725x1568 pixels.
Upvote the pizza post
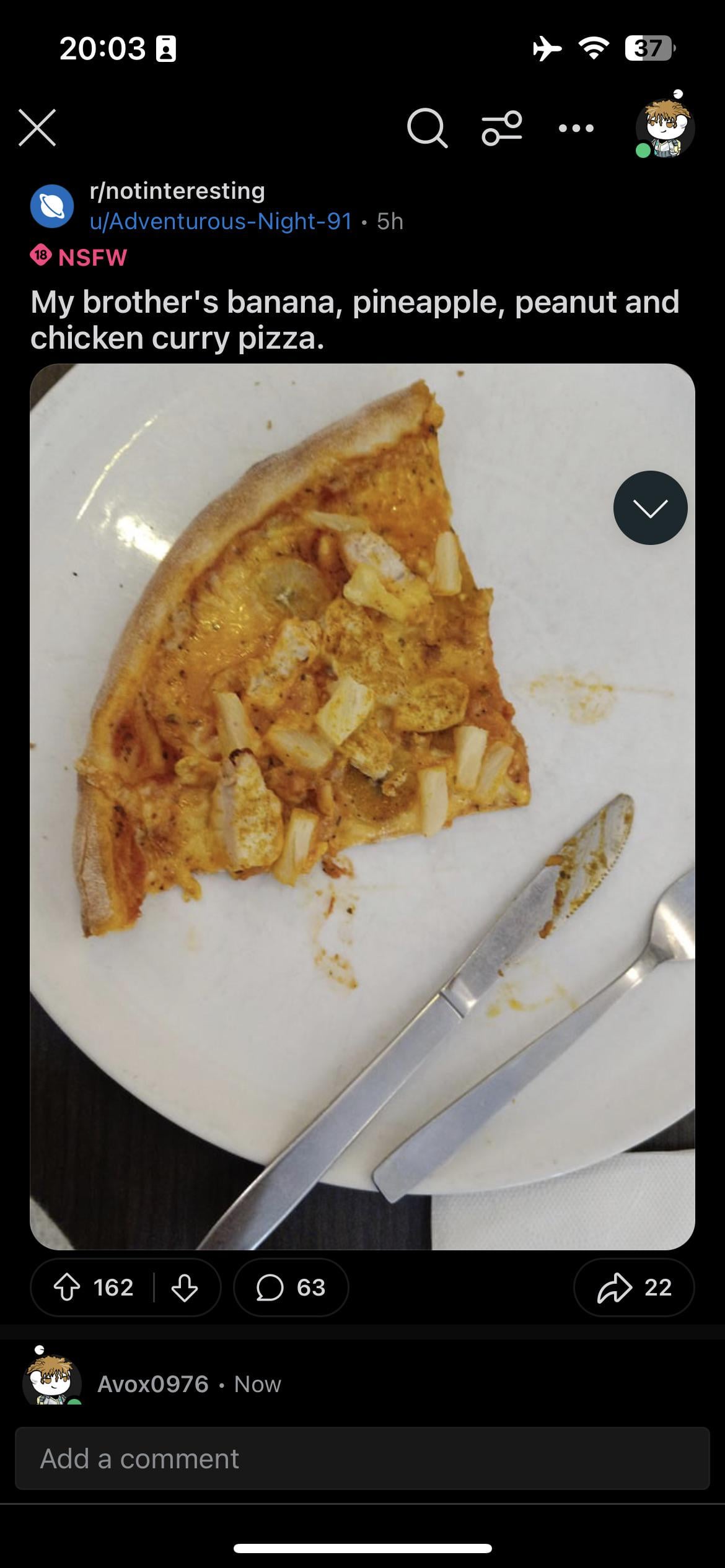click(68, 1287)
